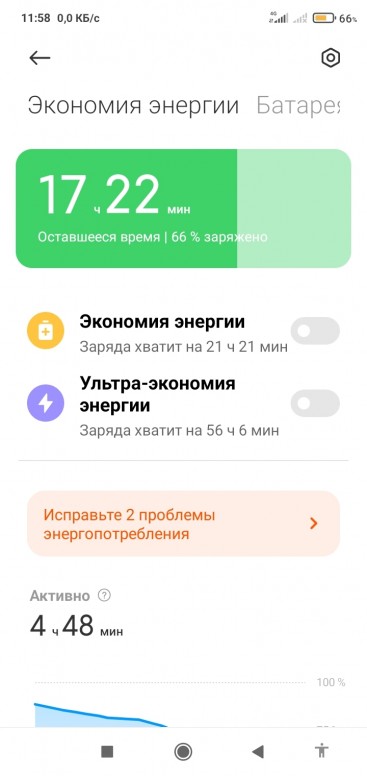Tap the accessibility shortcut icon
Image resolution: width=367 pixels, height=776 pixels.
[x=322, y=751]
